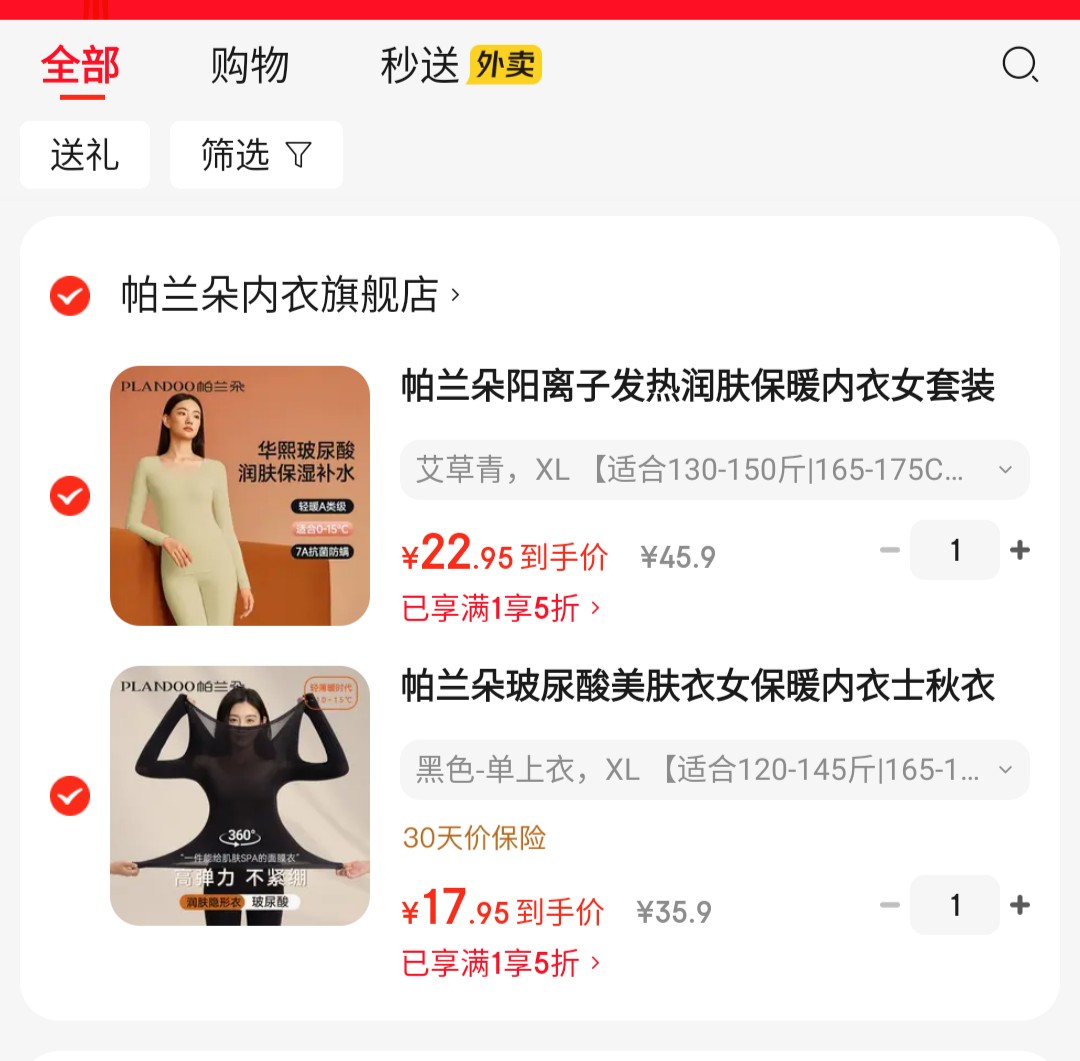Viewport: 1080px width, 1061px height.
Task: Open the 阳离子发热润肤保暖内衣 product image
Action: point(240,496)
